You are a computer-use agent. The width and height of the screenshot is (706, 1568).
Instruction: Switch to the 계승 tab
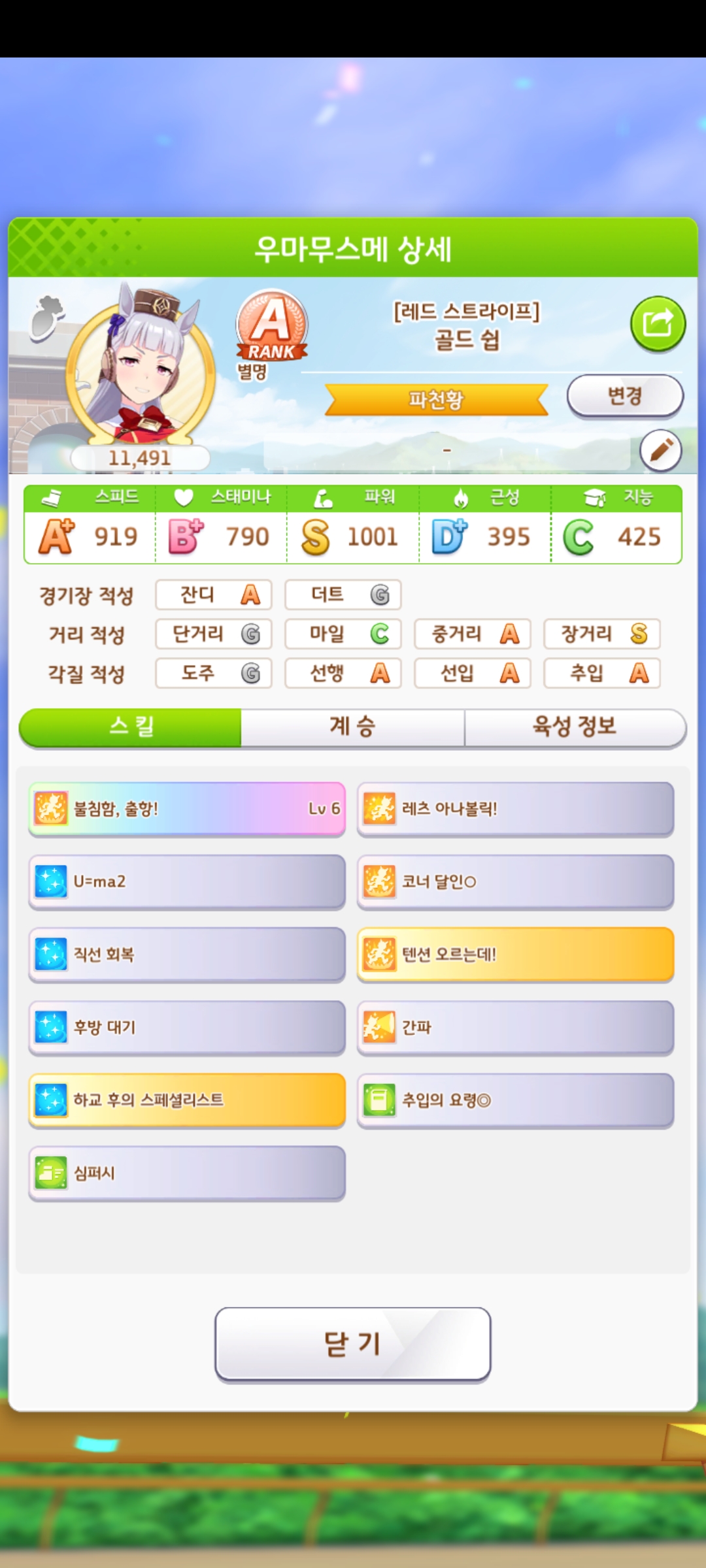[x=352, y=727]
